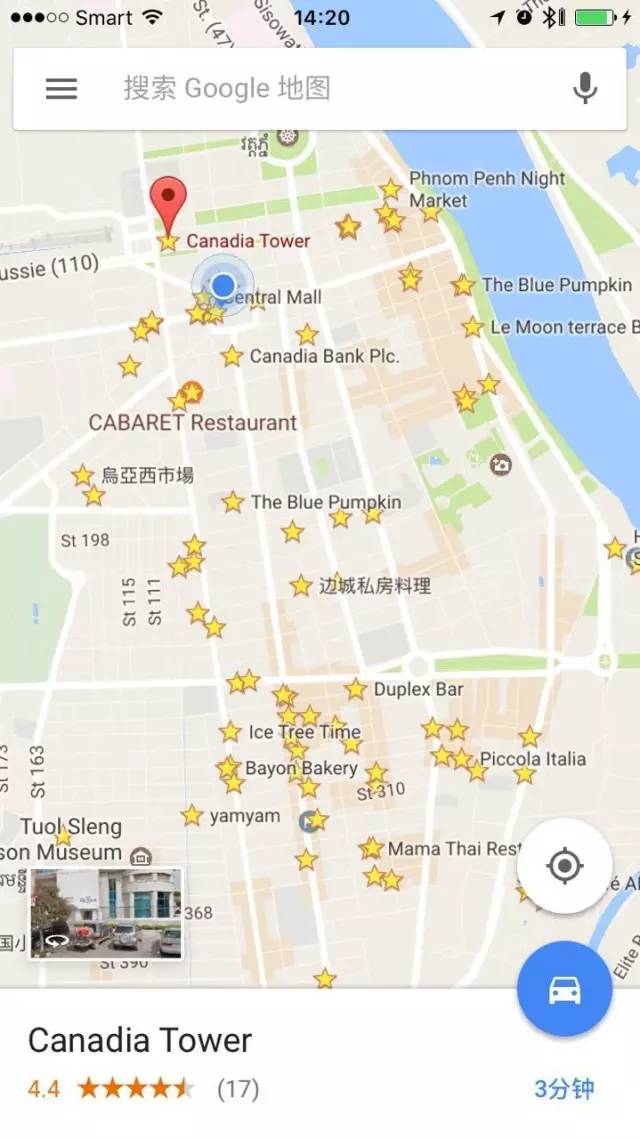Get driving directions to Canadia Tower

(564, 989)
